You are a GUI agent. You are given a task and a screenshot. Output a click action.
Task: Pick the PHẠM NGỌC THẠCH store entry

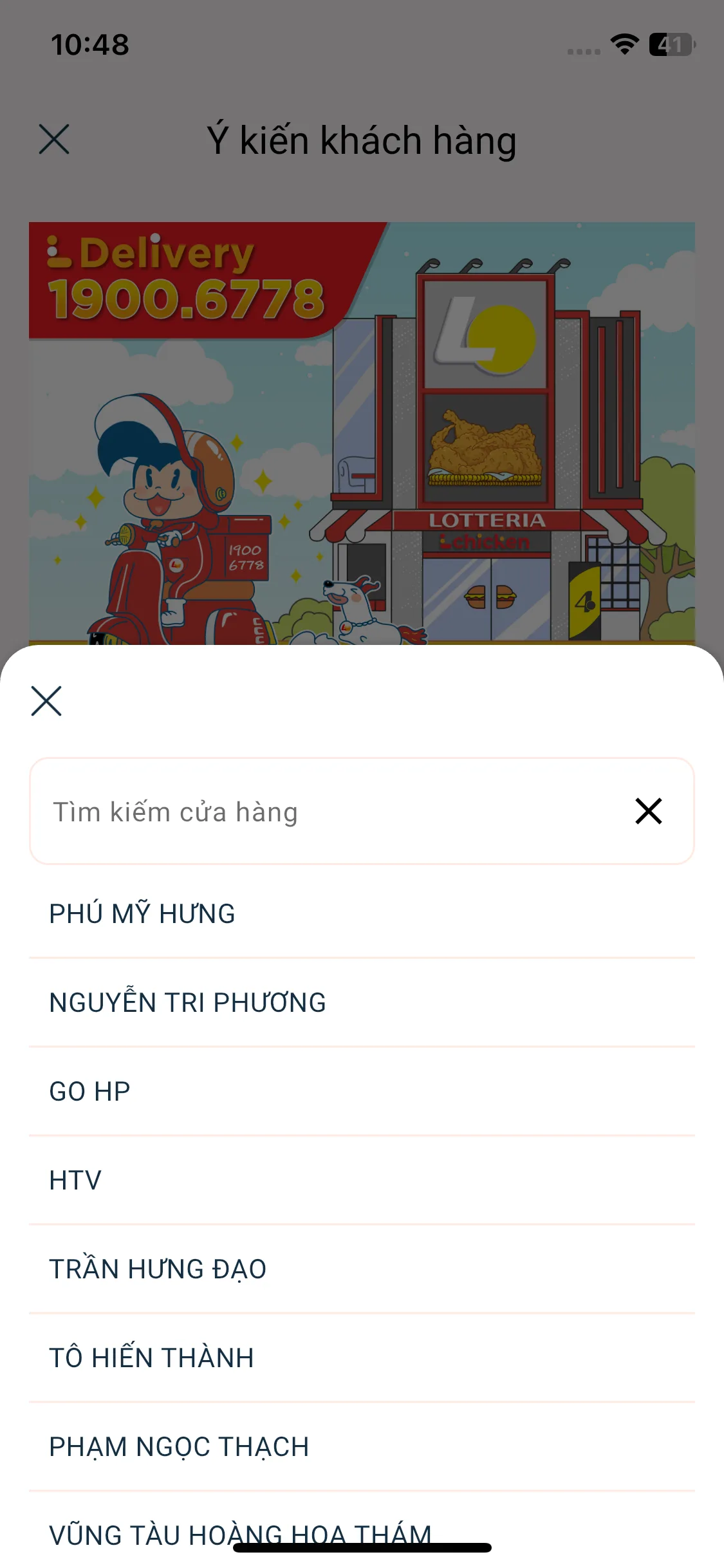pos(179,1446)
